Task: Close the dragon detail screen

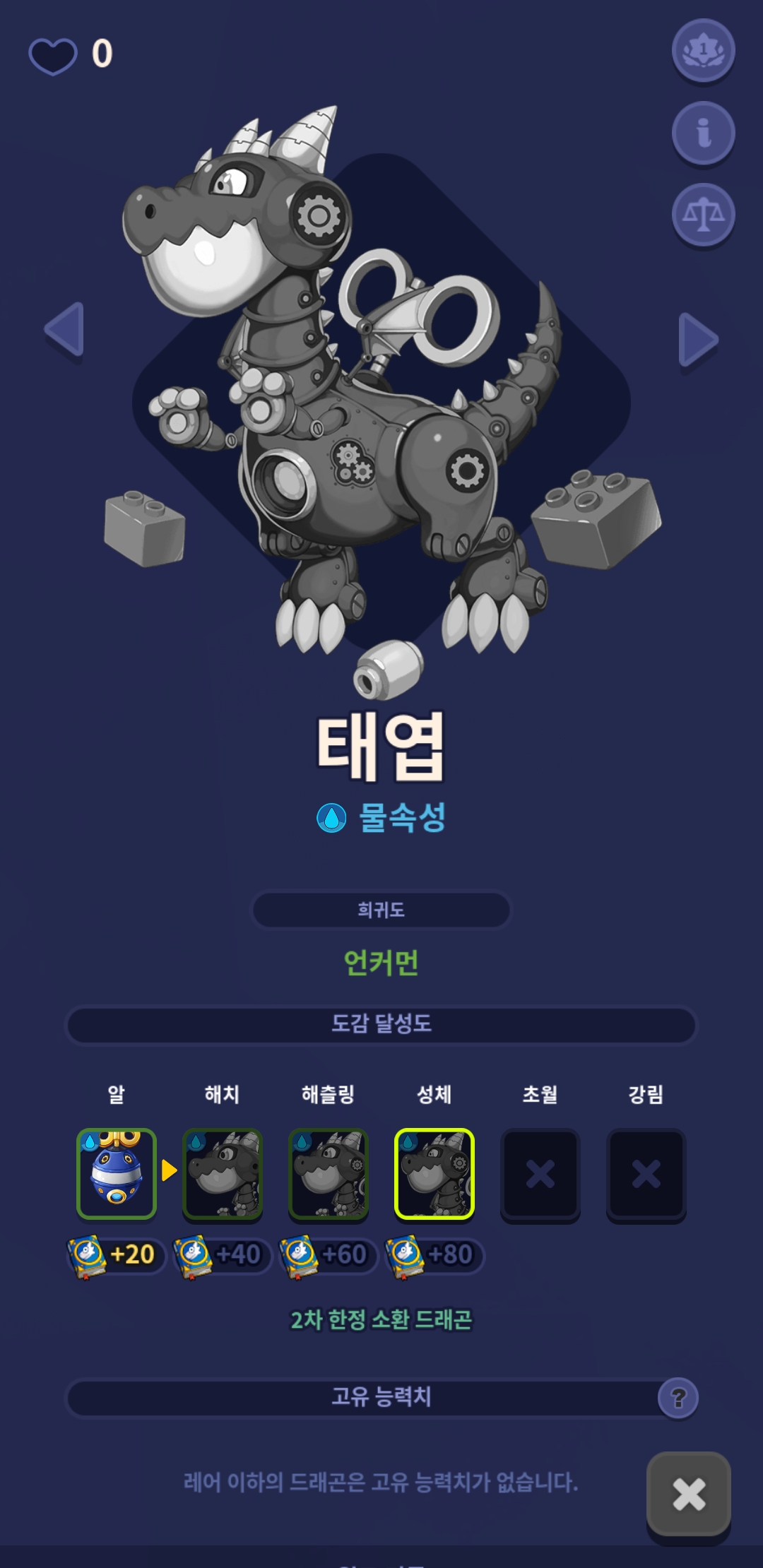Action: 689,1493
